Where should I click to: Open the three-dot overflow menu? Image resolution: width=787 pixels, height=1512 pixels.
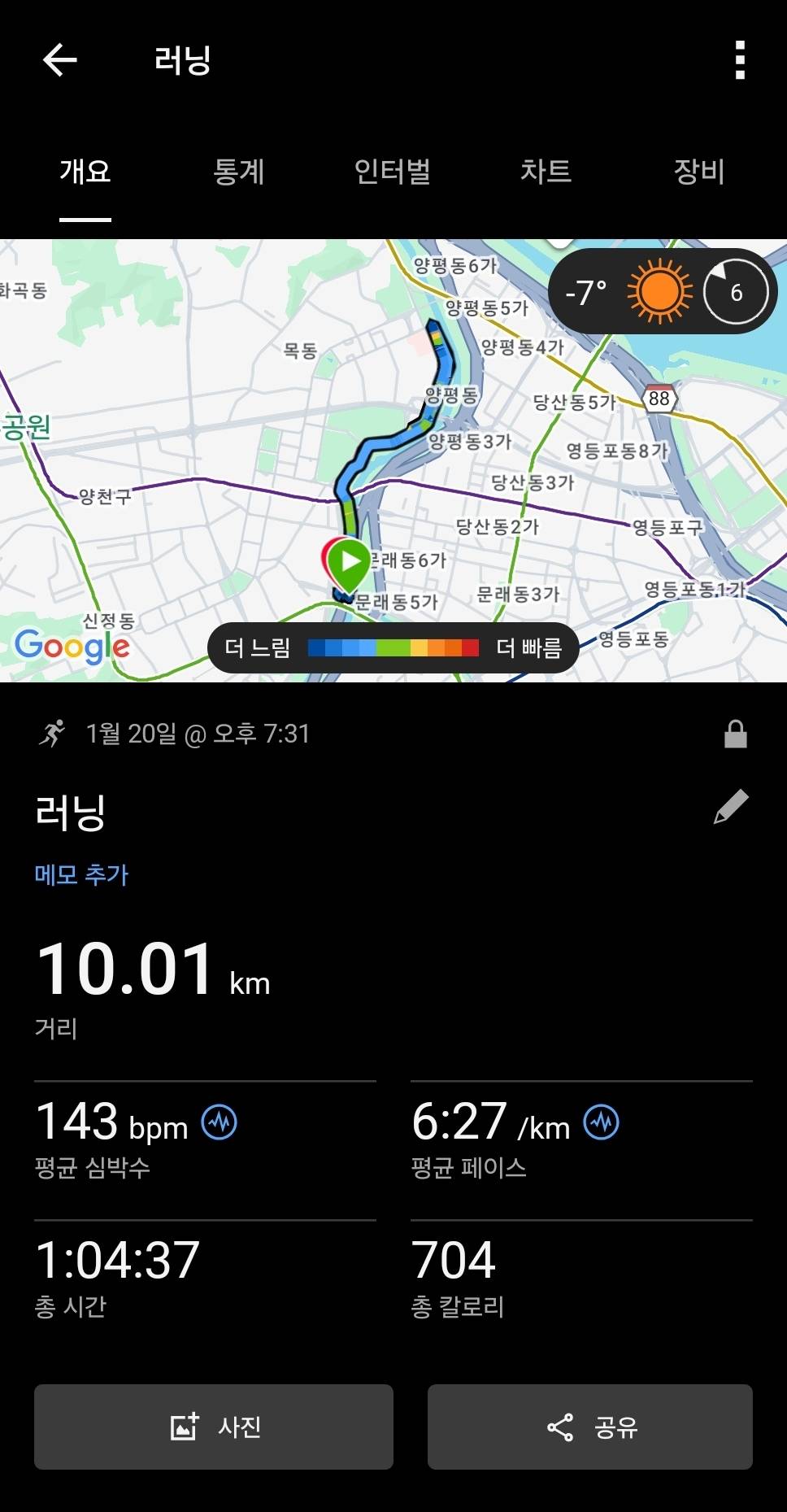(739, 60)
